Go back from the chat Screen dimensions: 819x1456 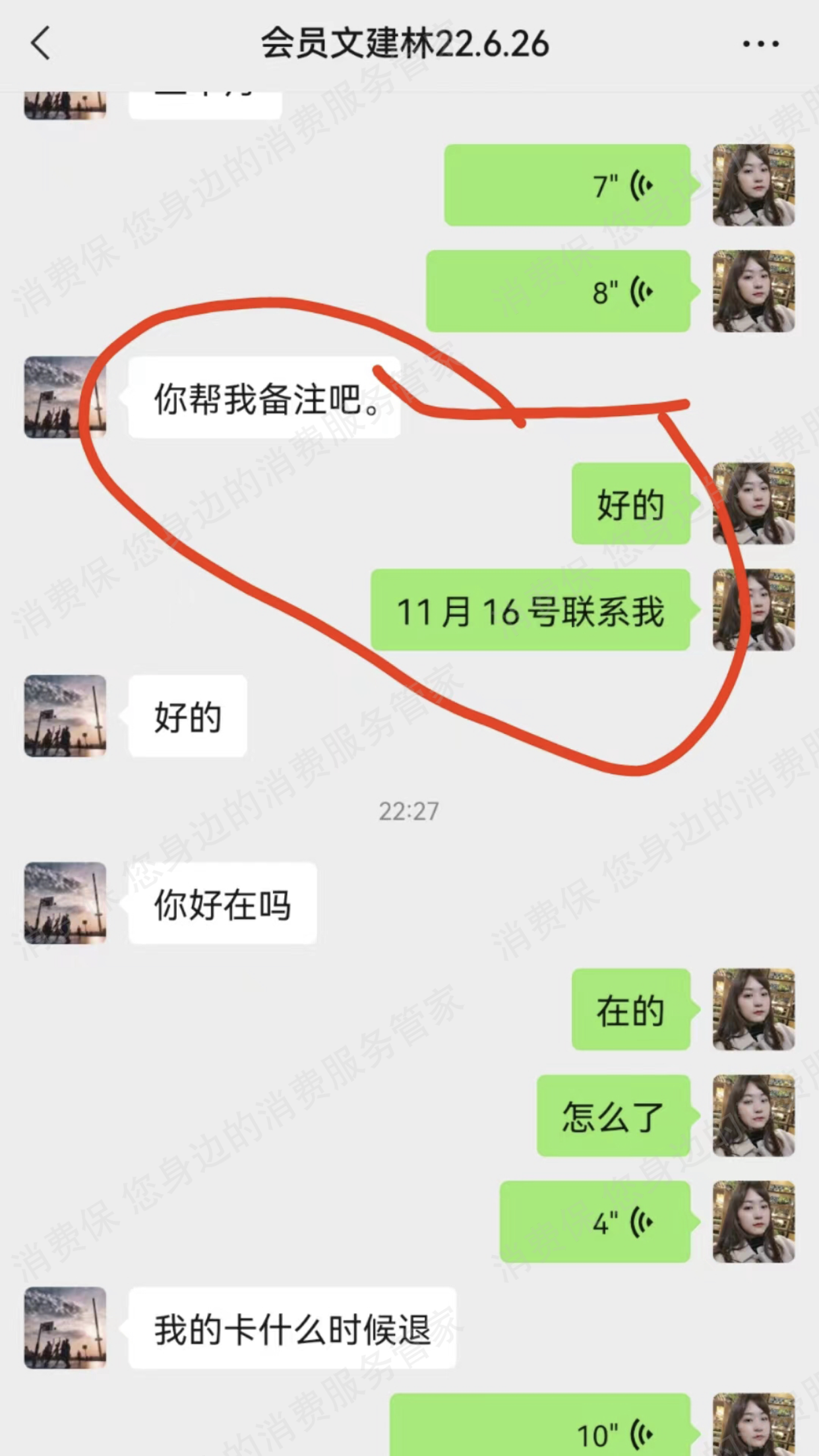pos(41,44)
